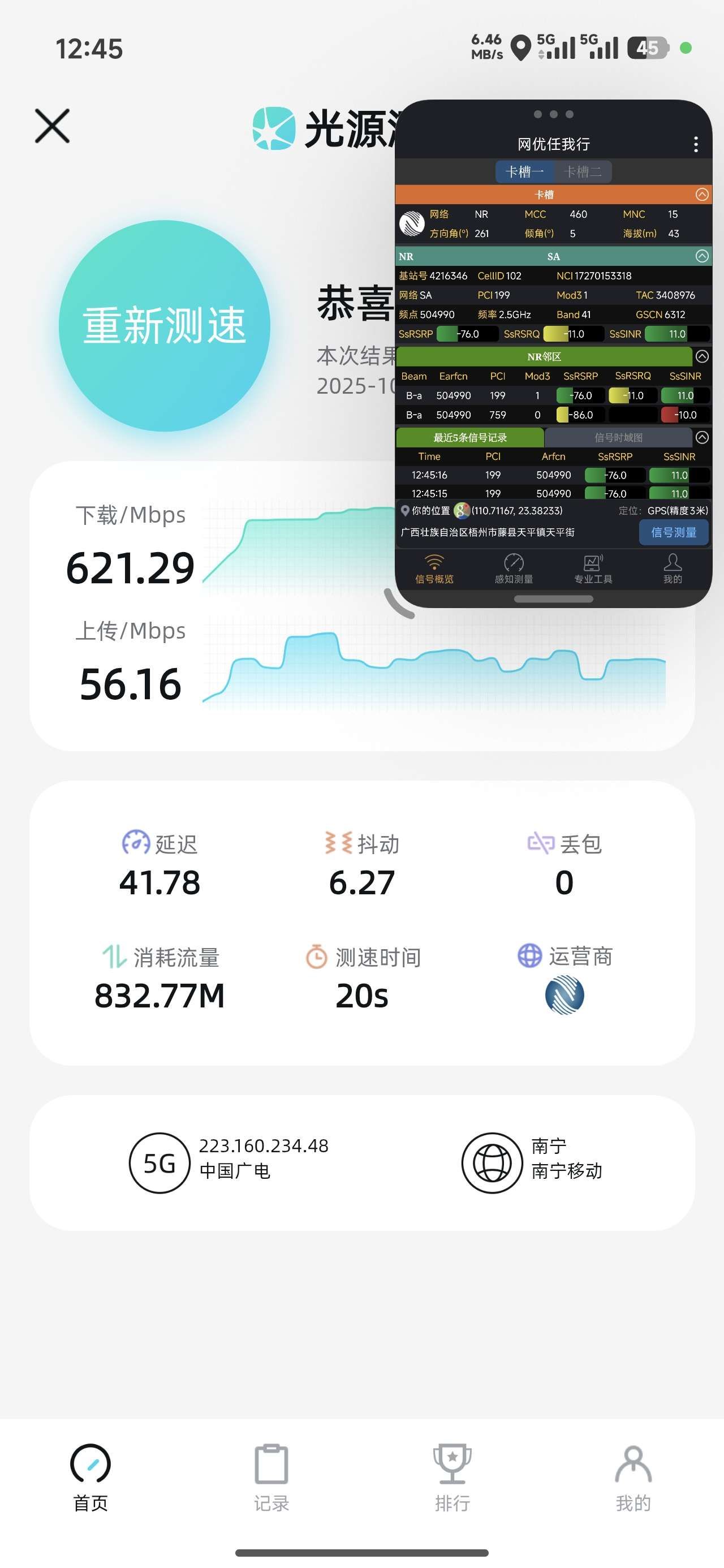Open 专业工具 in the floating window
This screenshot has width=724, height=1568.
coord(593,568)
